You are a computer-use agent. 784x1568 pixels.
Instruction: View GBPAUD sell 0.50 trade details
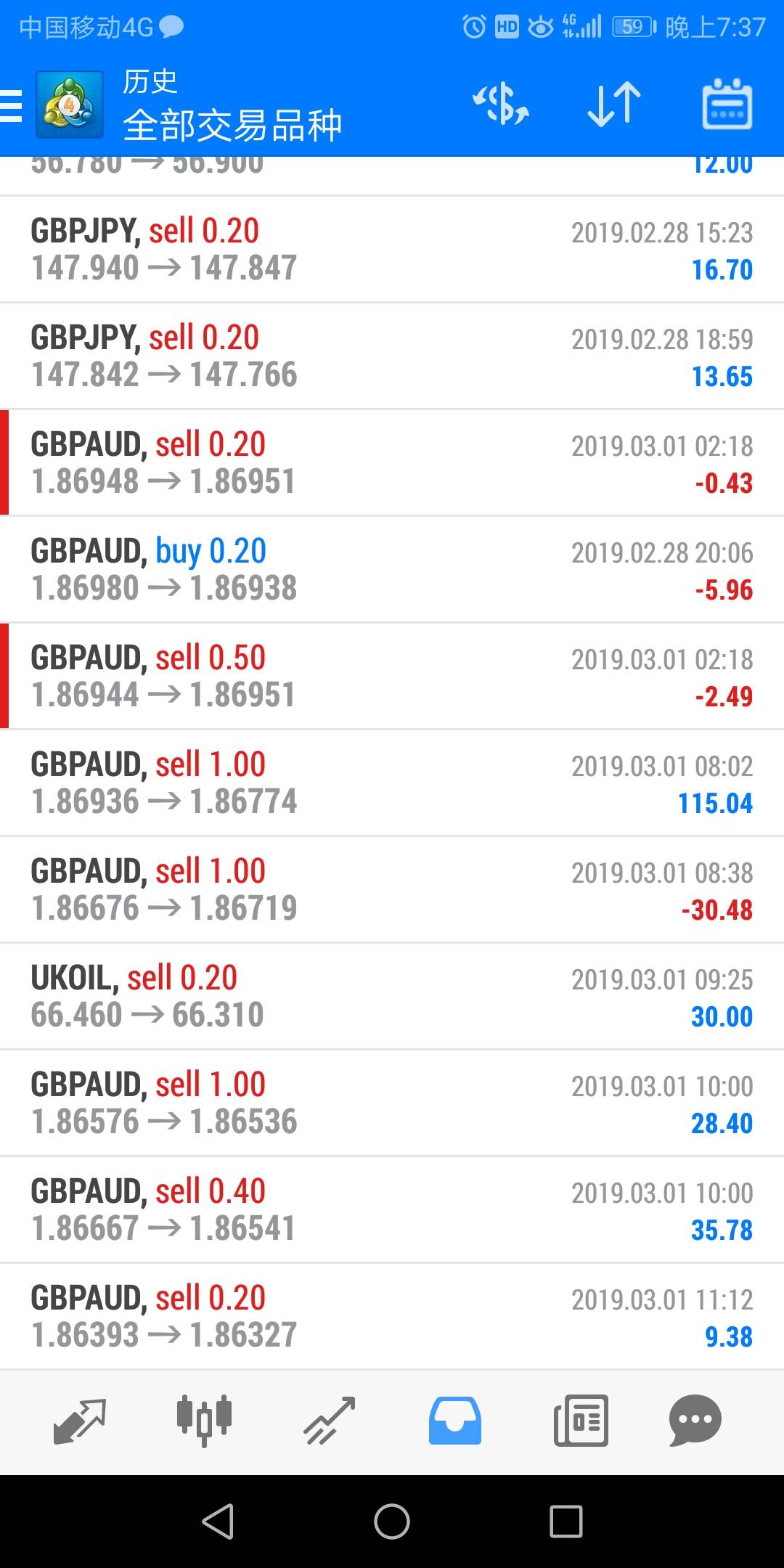point(392,676)
